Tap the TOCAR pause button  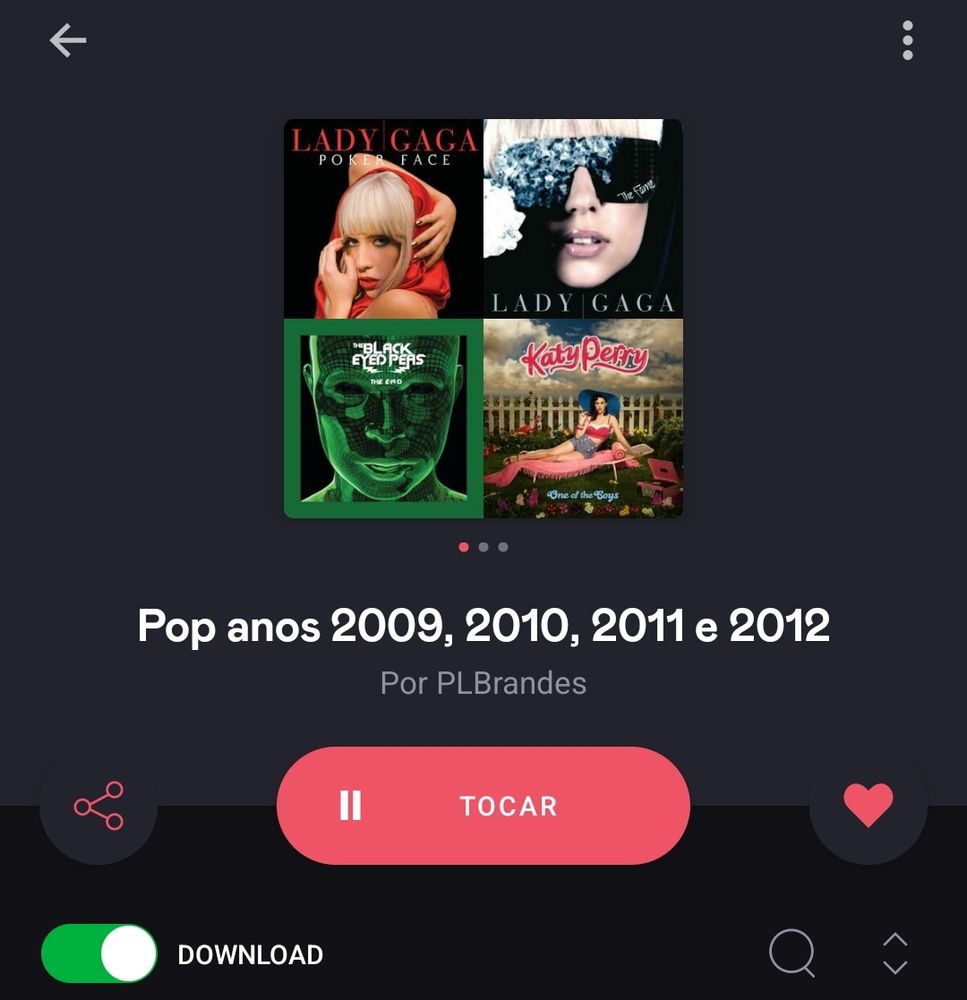(x=483, y=805)
